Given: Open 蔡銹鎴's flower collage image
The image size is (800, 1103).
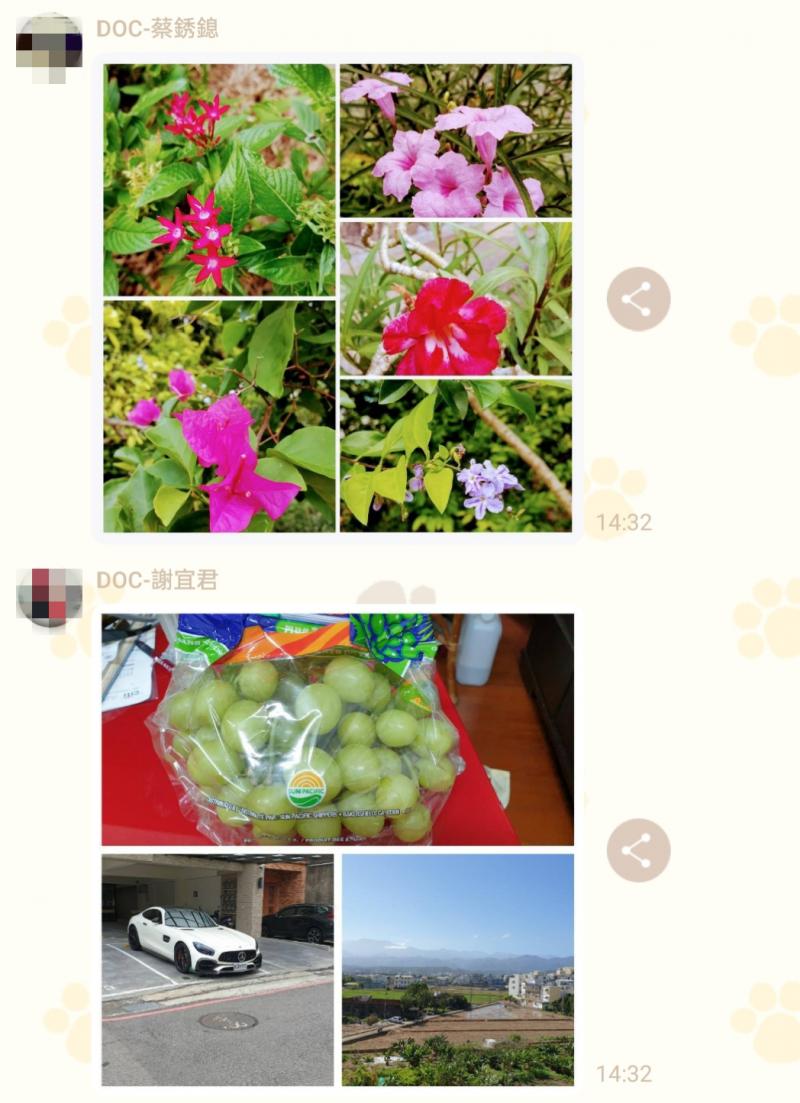Looking at the screenshot, I should click(338, 298).
